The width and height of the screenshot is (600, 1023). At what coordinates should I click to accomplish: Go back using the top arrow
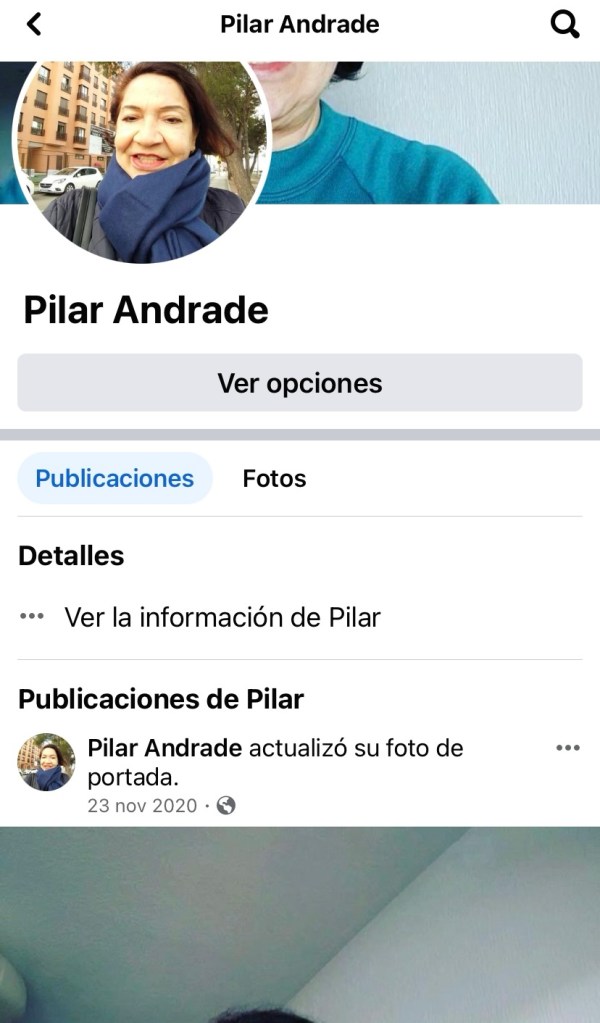34,25
